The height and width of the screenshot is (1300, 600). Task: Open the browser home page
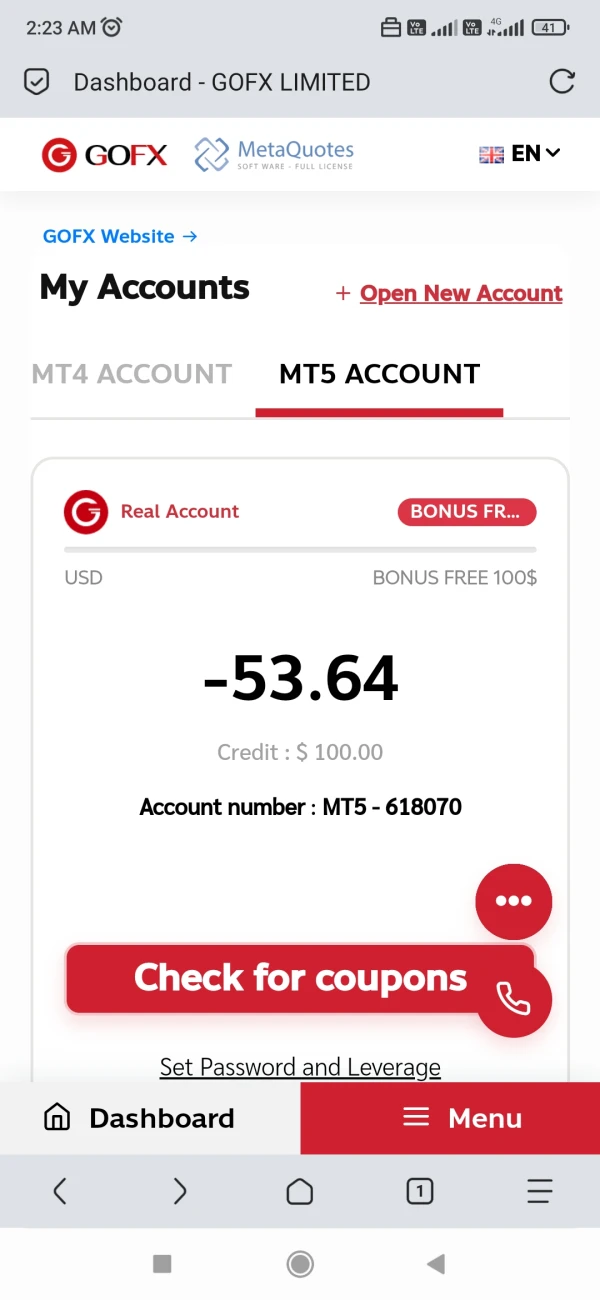tap(300, 1191)
